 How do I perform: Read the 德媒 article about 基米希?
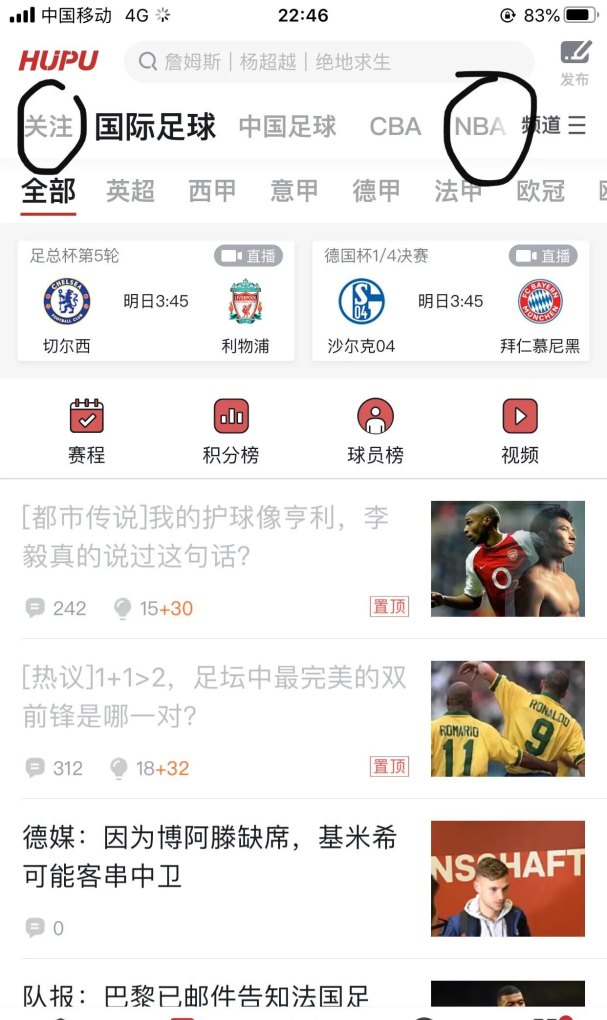[210, 857]
